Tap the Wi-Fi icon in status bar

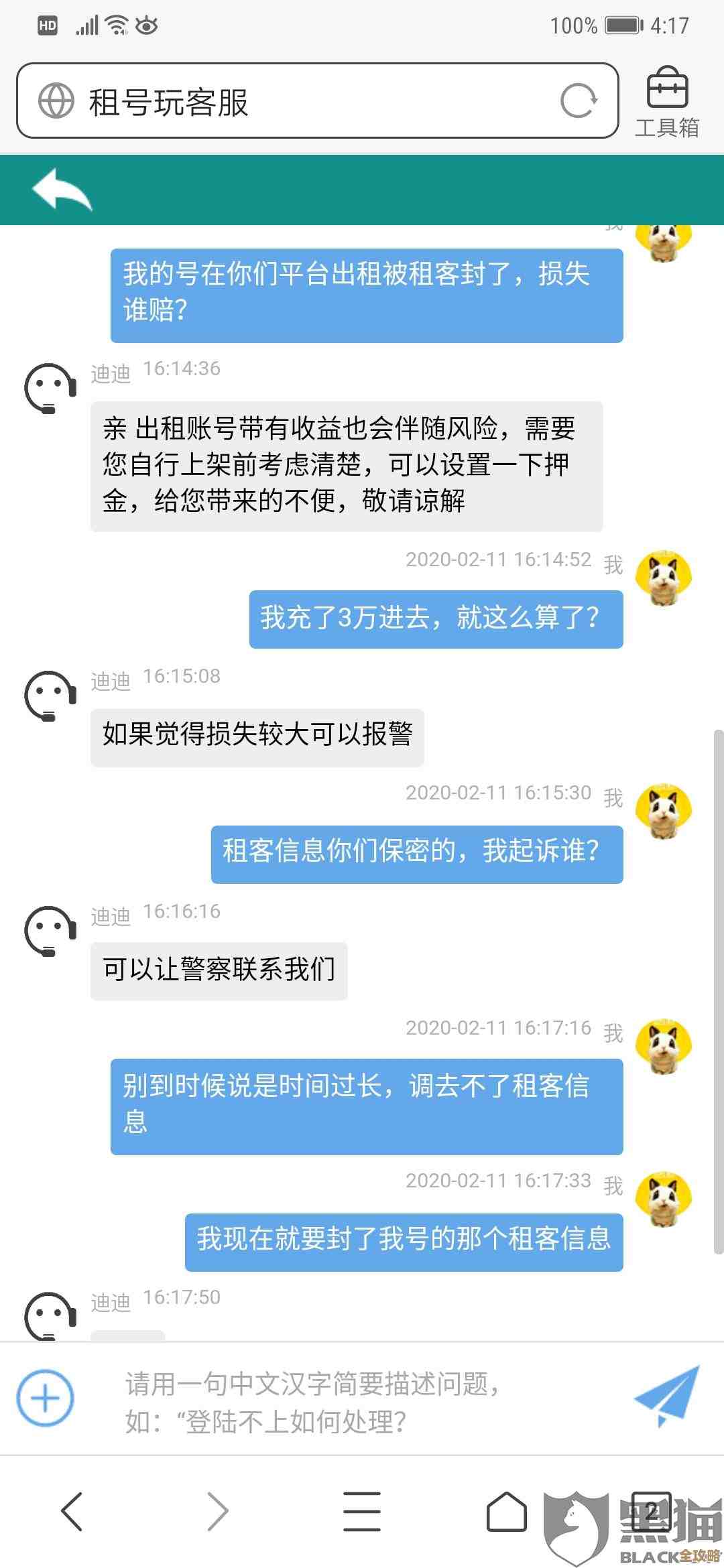coord(116,25)
